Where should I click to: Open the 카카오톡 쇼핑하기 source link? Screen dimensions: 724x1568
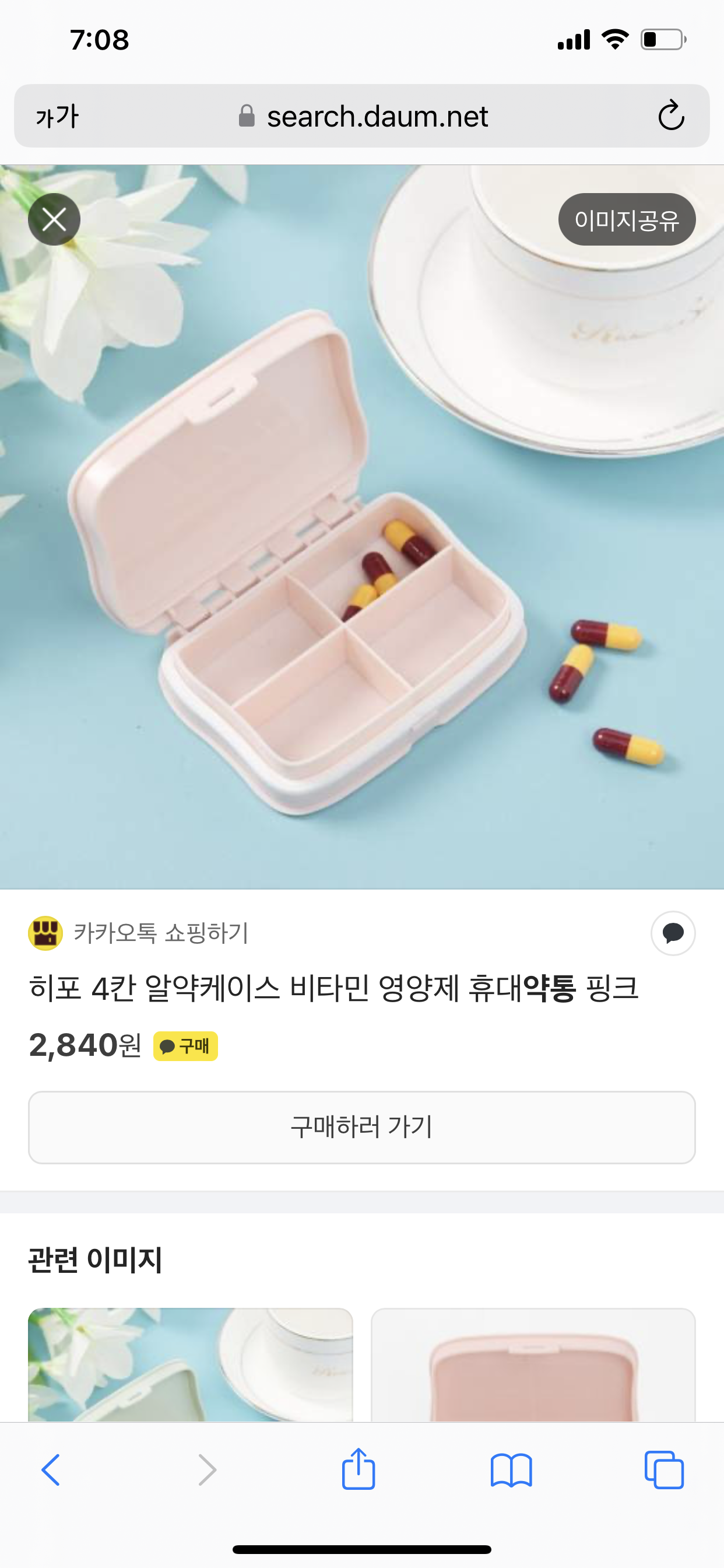[139, 933]
